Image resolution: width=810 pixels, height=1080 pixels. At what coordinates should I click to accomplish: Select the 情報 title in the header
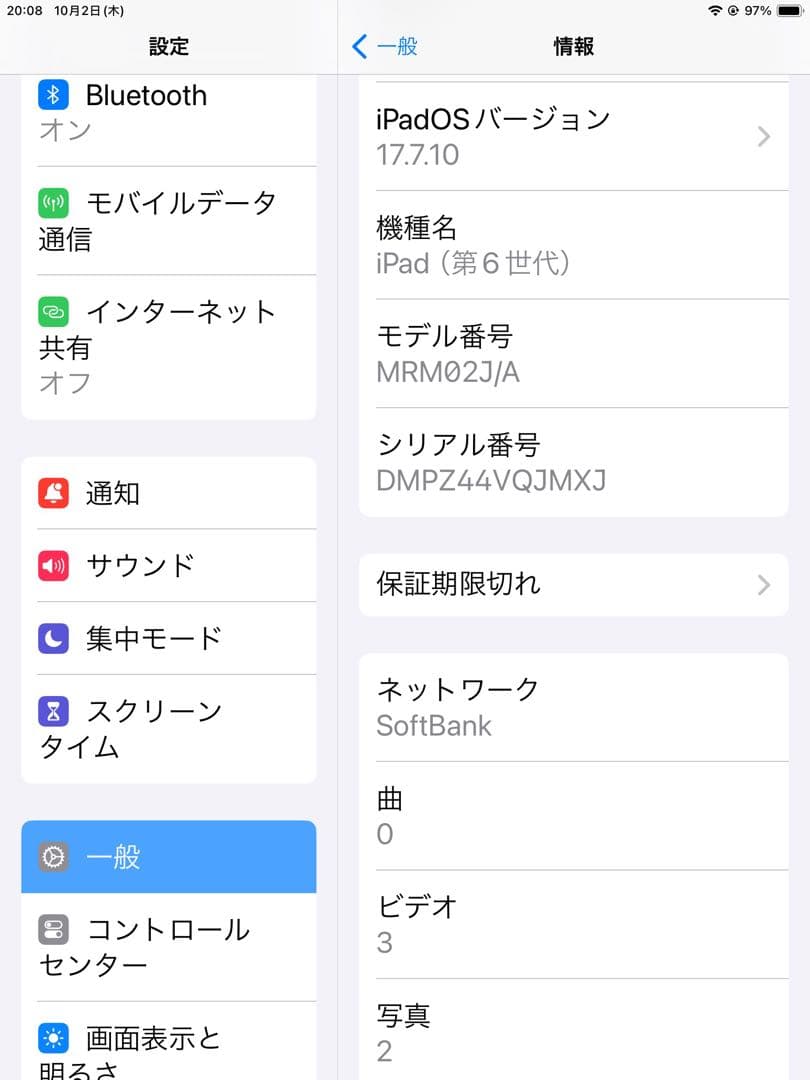573,45
